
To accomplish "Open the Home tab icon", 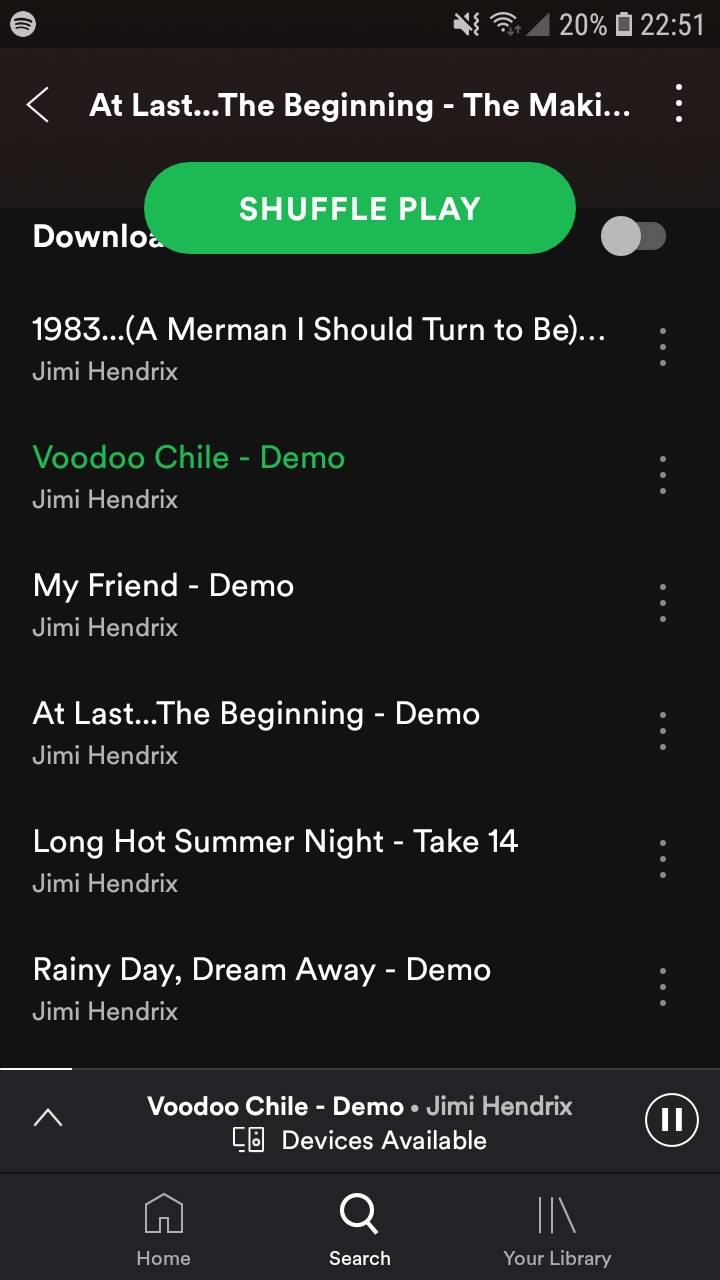I will pos(162,1211).
